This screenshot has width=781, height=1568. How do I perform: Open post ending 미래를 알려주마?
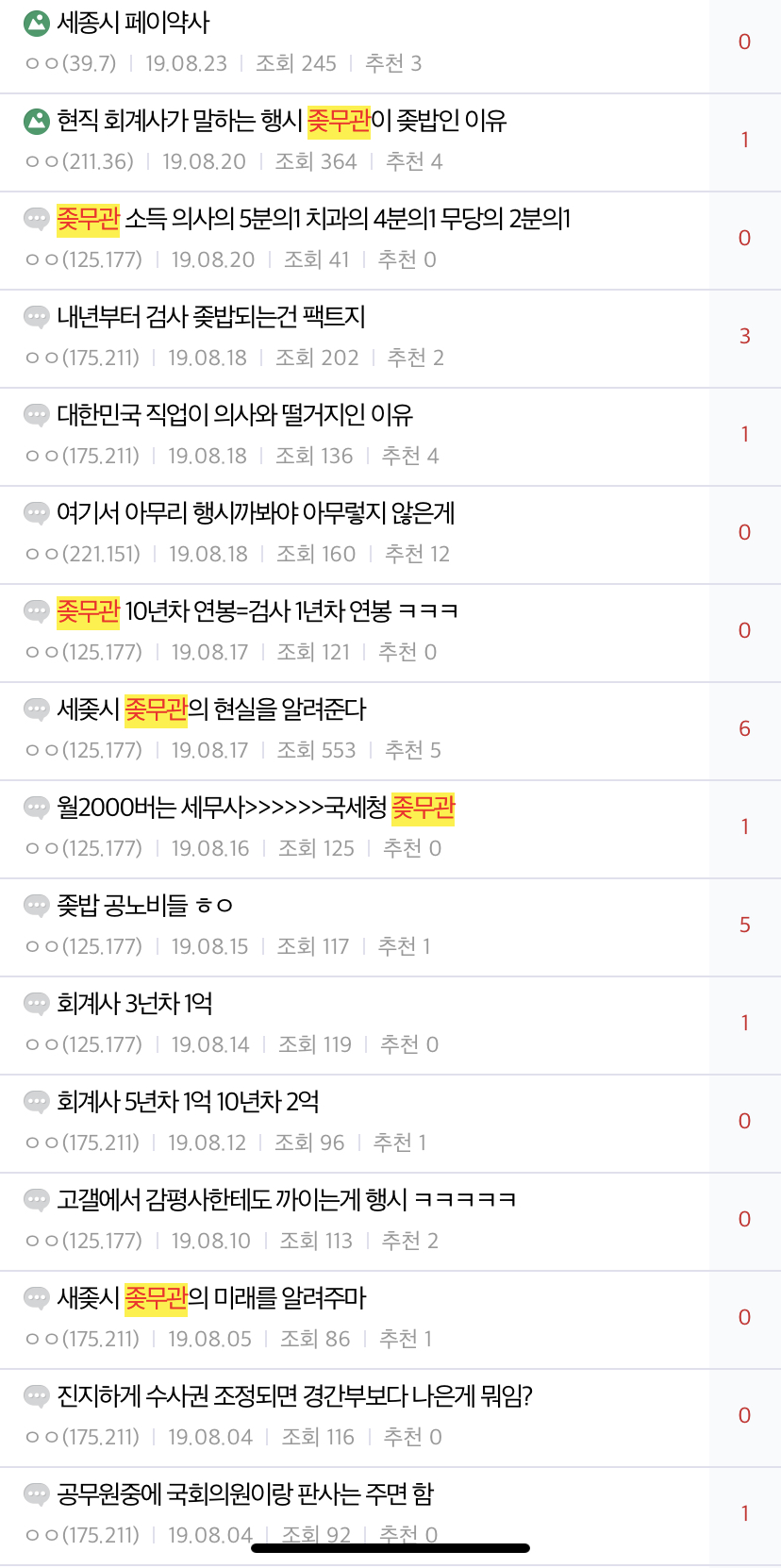coord(211,1298)
